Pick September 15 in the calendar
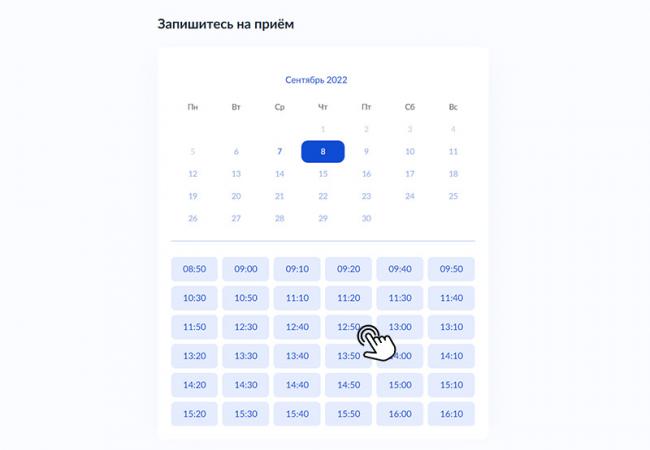650x450 pixels. 323,174
